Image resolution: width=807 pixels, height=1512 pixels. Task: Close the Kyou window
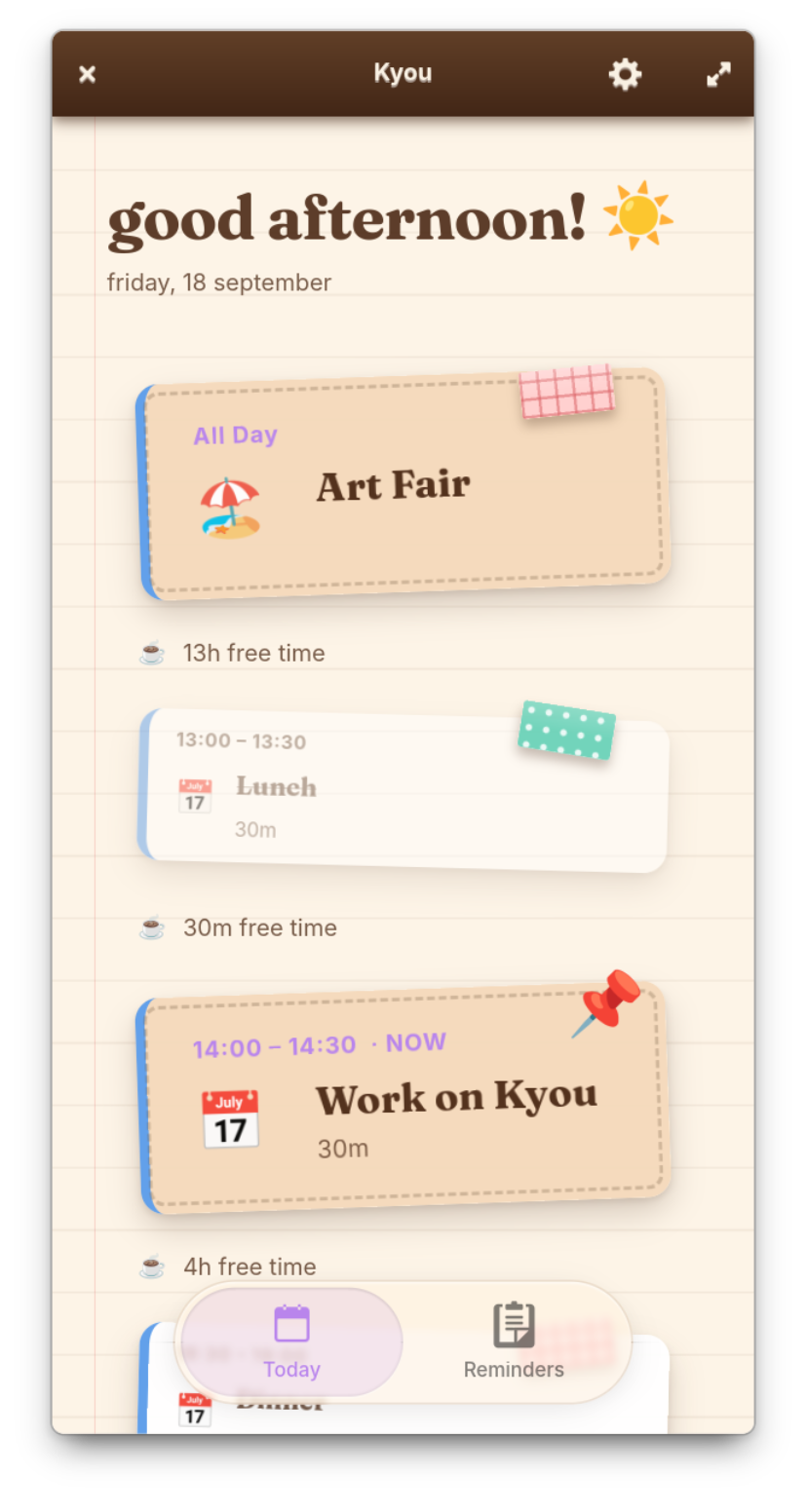pyautogui.click(x=87, y=74)
